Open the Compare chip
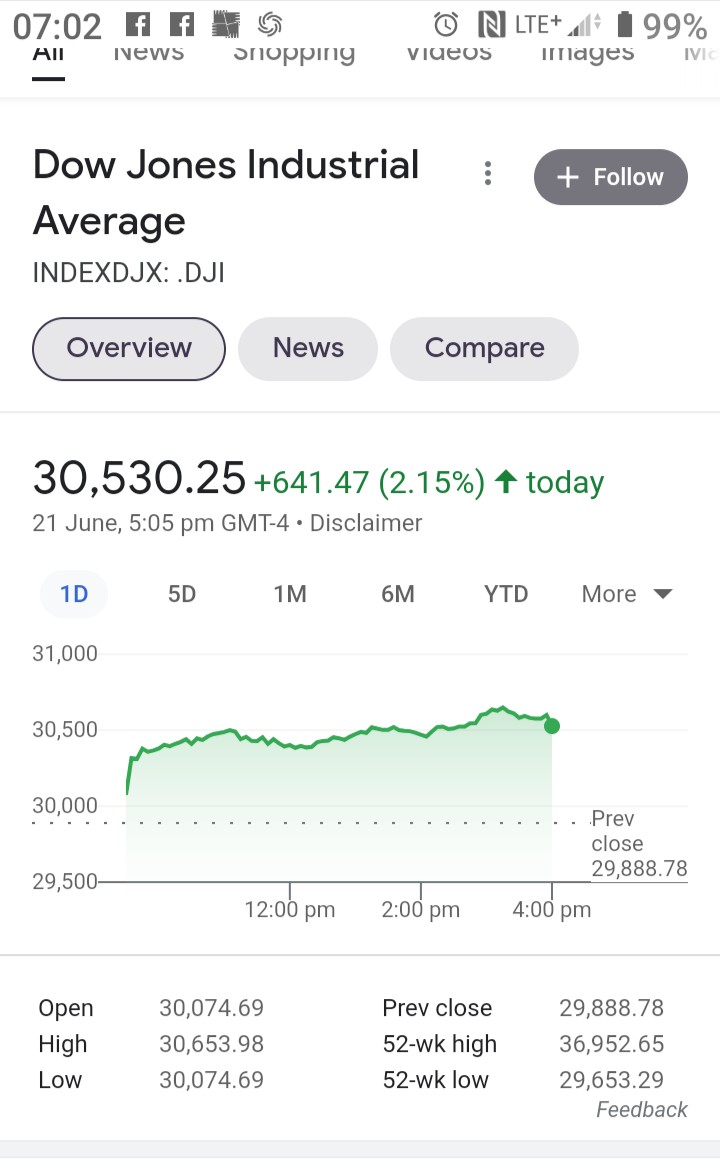Screen dimensions: 720x1170 [x=484, y=348]
